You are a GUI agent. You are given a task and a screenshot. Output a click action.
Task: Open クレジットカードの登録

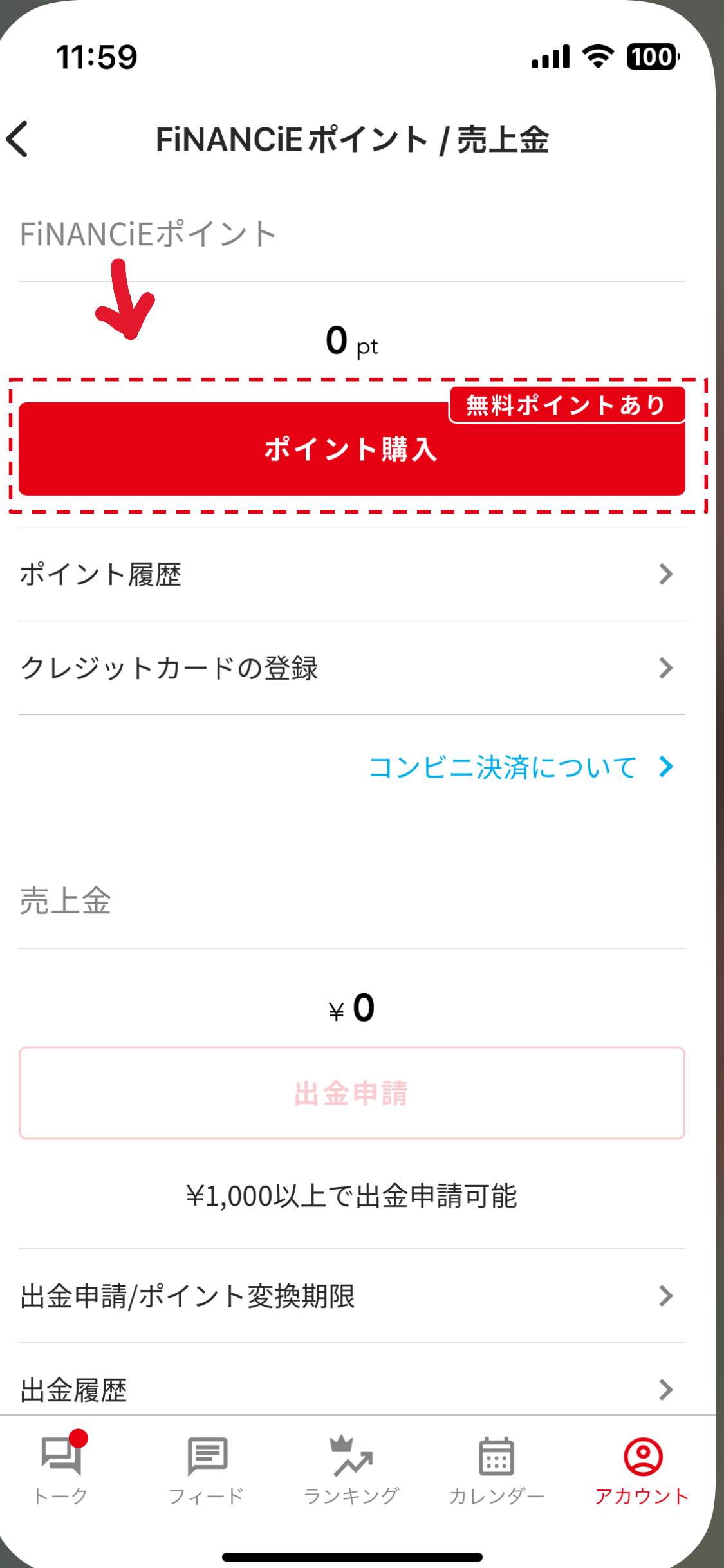pos(351,668)
